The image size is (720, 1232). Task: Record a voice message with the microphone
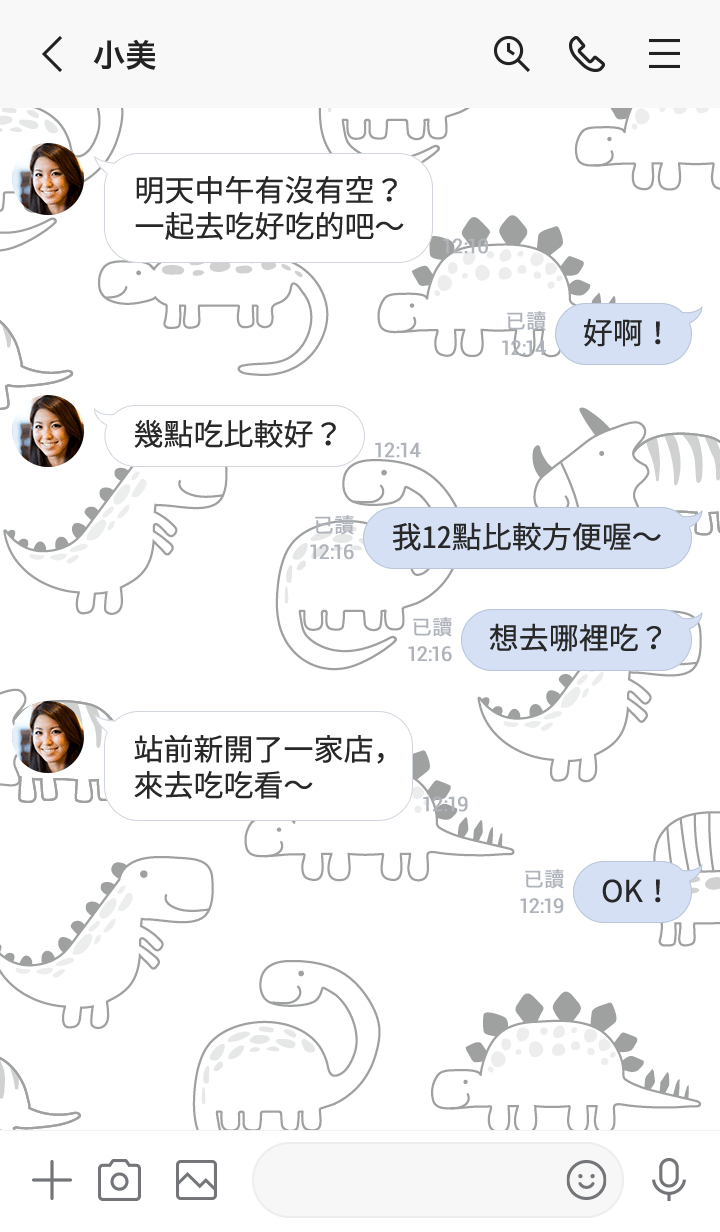[x=668, y=1181]
